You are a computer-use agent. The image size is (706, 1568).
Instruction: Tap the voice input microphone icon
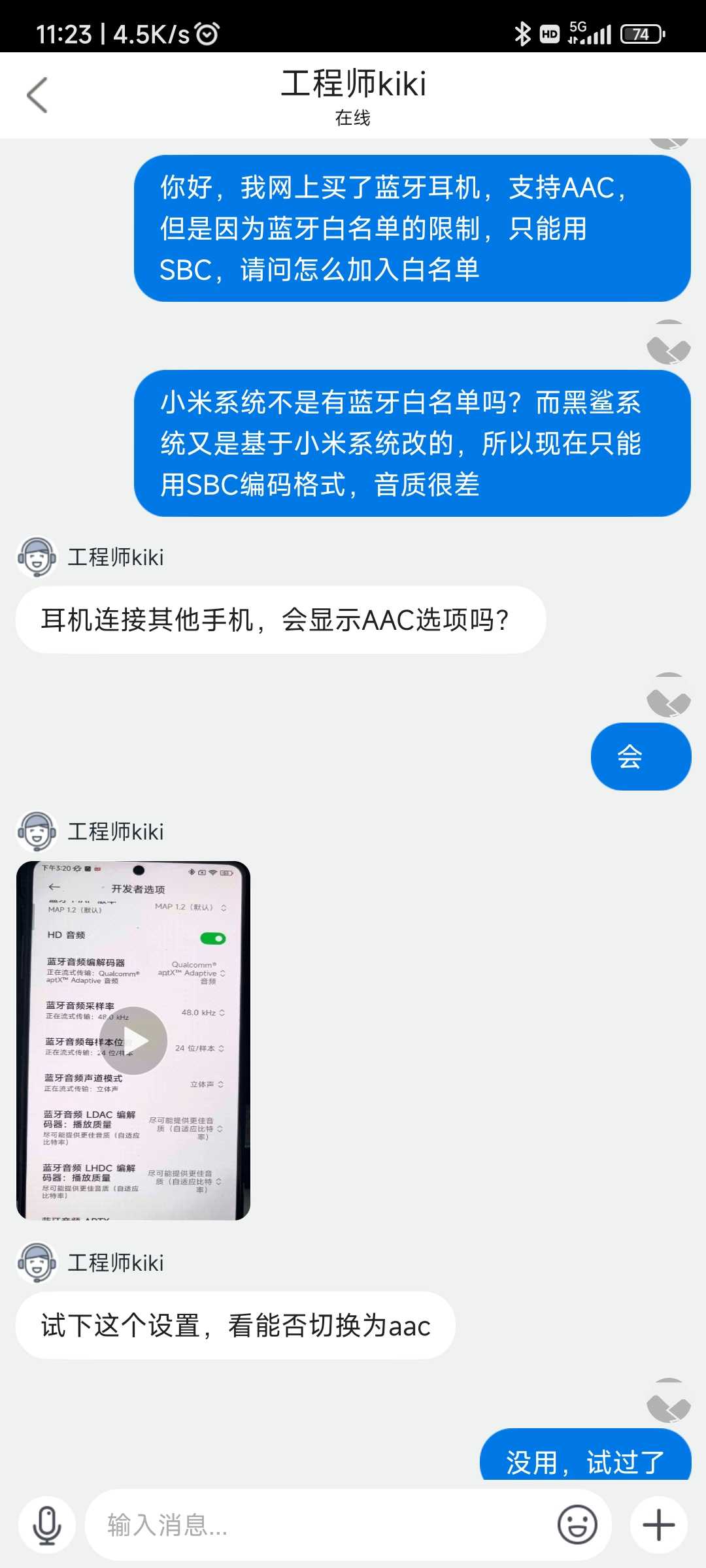tap(47, 1525)
